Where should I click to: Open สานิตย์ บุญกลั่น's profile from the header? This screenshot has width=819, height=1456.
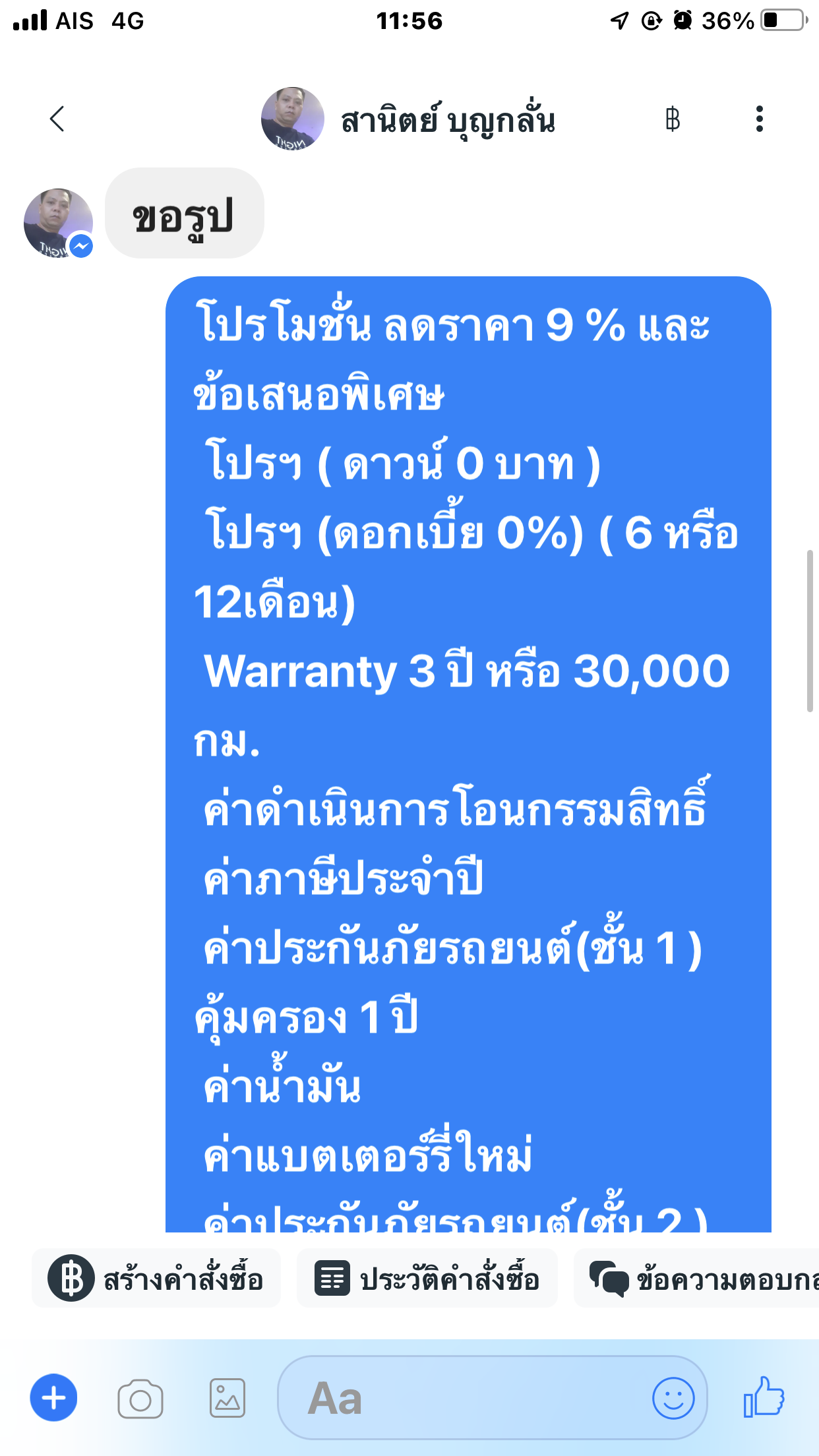[409, 120]
